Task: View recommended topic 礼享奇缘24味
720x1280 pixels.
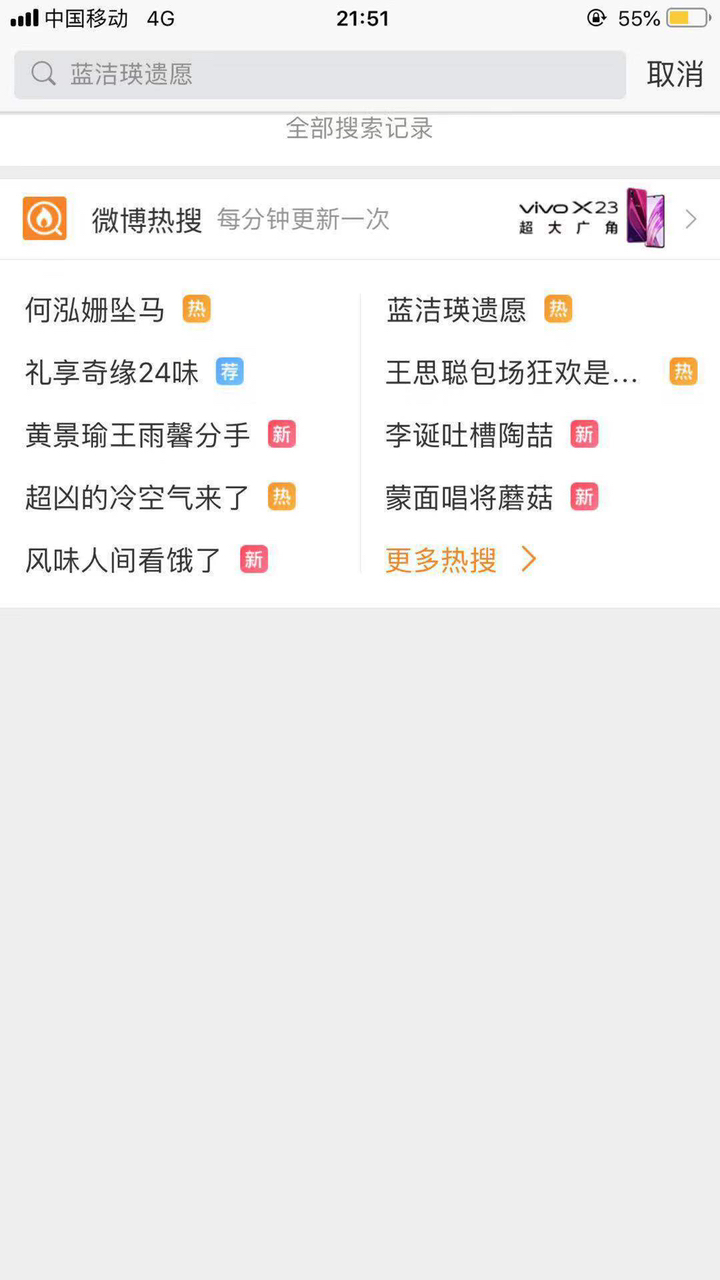Action: click(x=112, y=373)
